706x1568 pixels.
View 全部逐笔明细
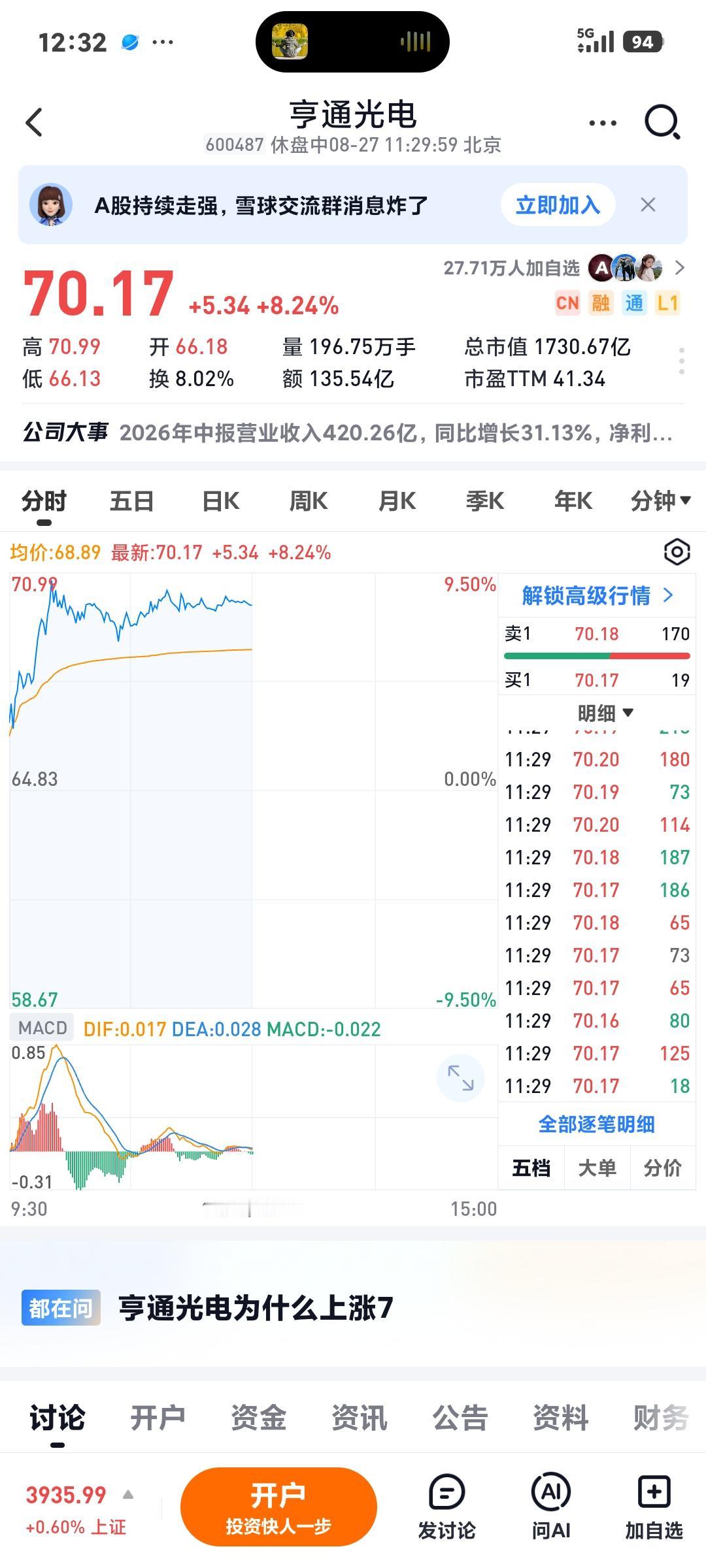(x=596, y=1124)
